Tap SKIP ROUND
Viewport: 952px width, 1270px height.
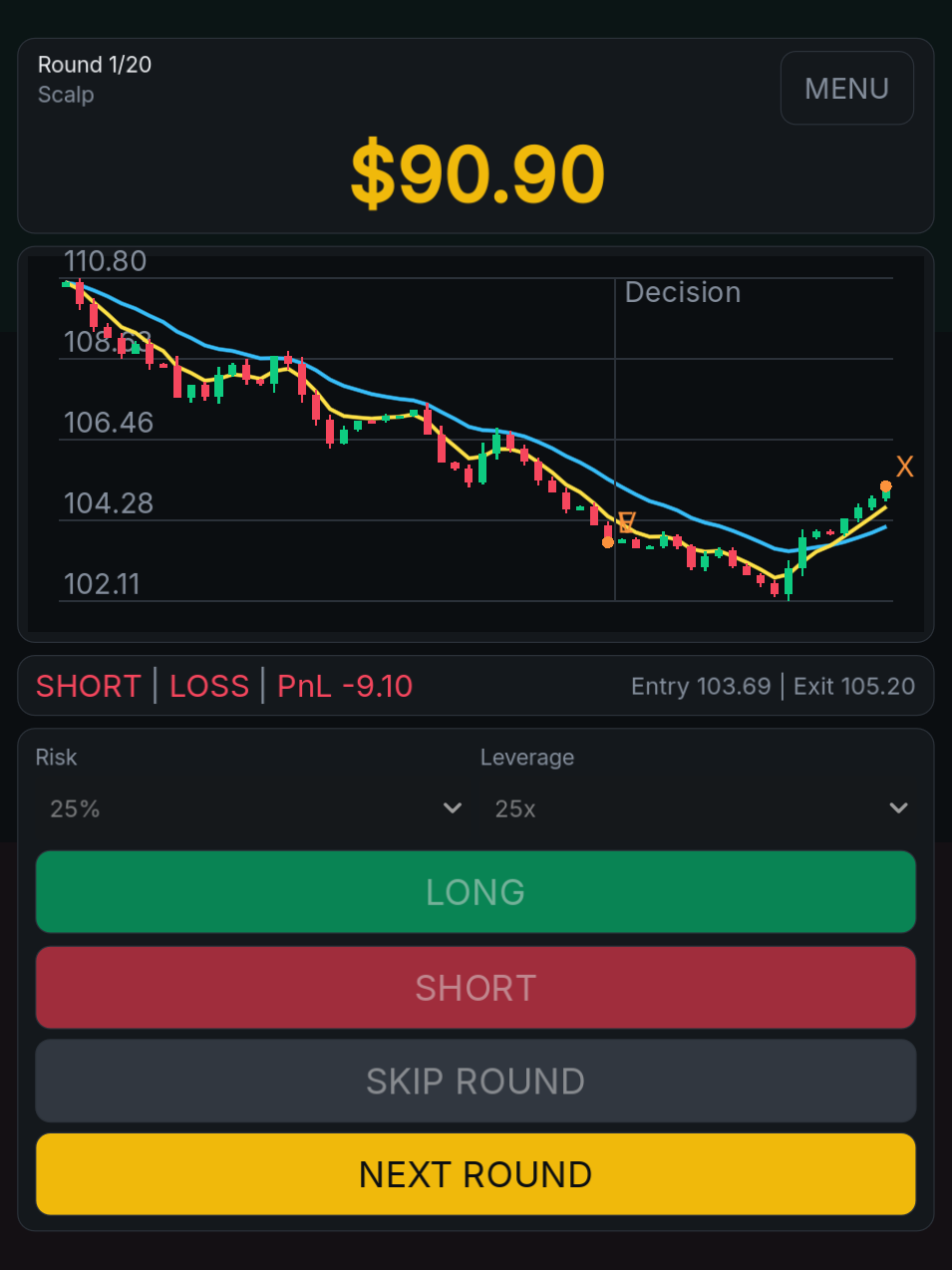pos(476,1082)
